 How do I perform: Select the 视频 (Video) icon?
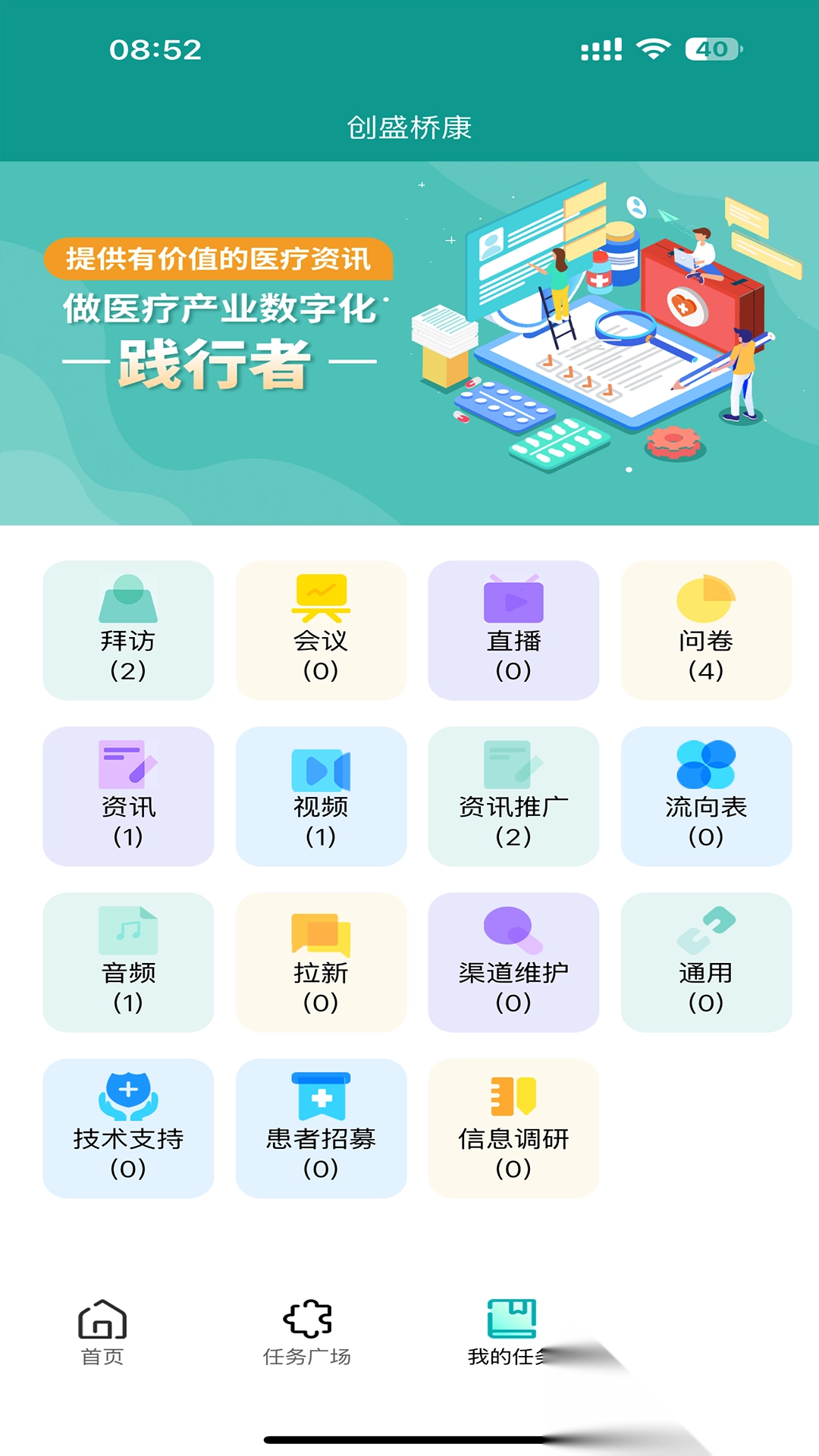coord(322,795)
